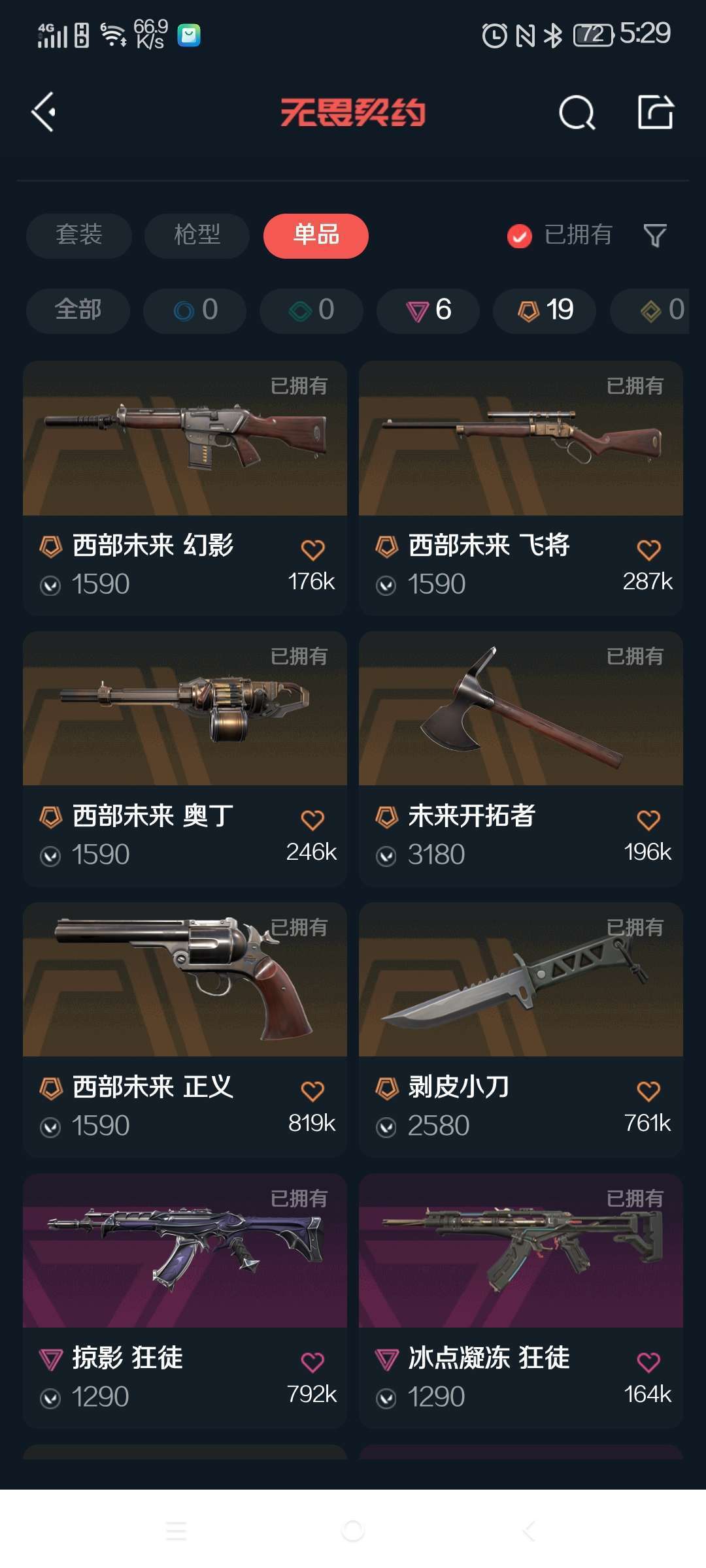Switch to the 枪型 tab
The image size is (706, 1568).
(x=197, y=236)
